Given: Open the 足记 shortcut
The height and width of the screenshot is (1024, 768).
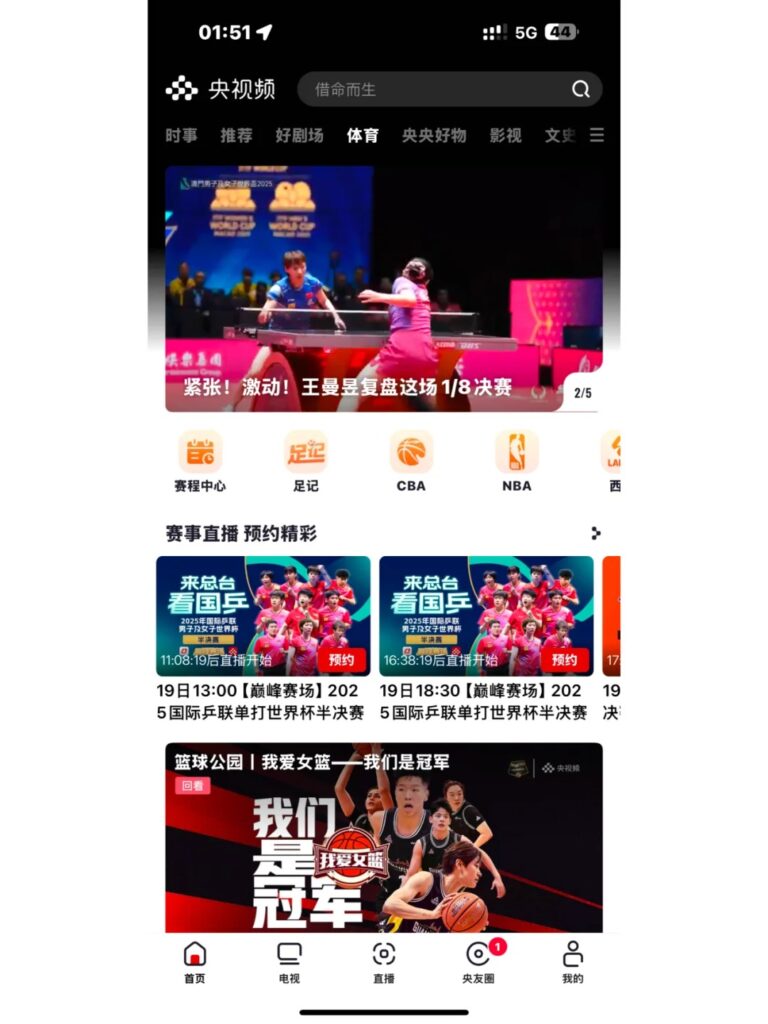Looking at the screenshot, I should 305,461.
